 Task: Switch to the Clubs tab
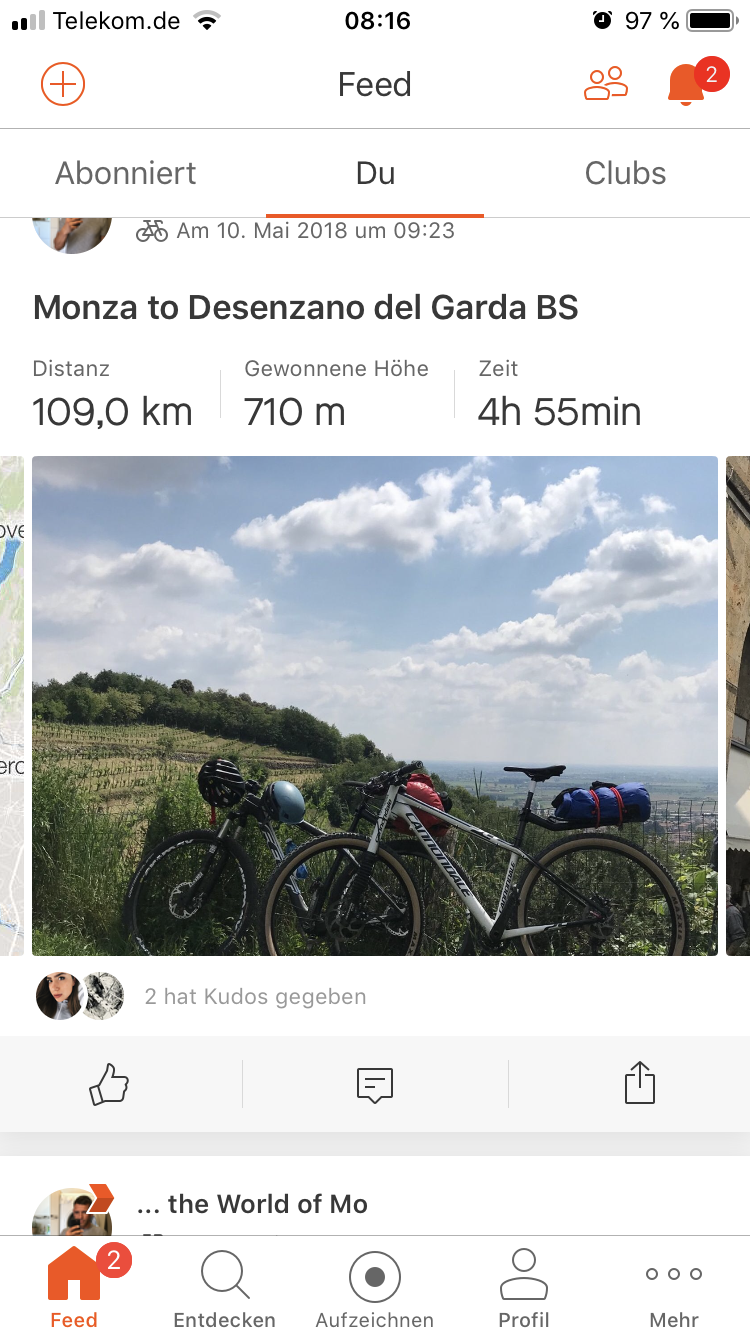625,173
